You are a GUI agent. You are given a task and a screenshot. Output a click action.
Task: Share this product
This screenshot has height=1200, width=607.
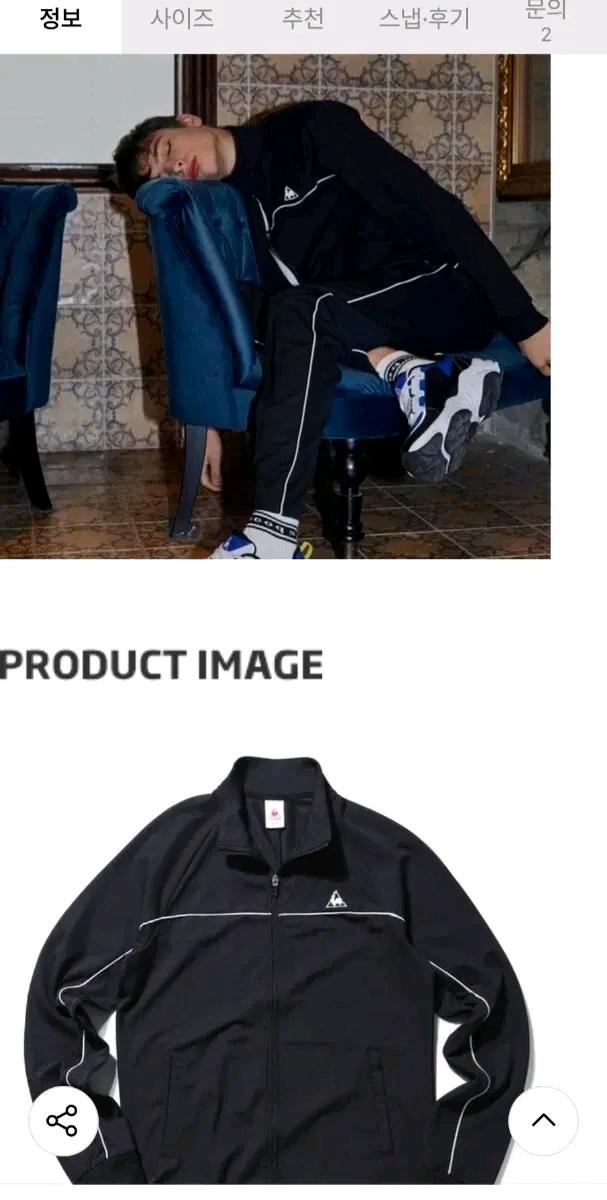[63, 1121]
